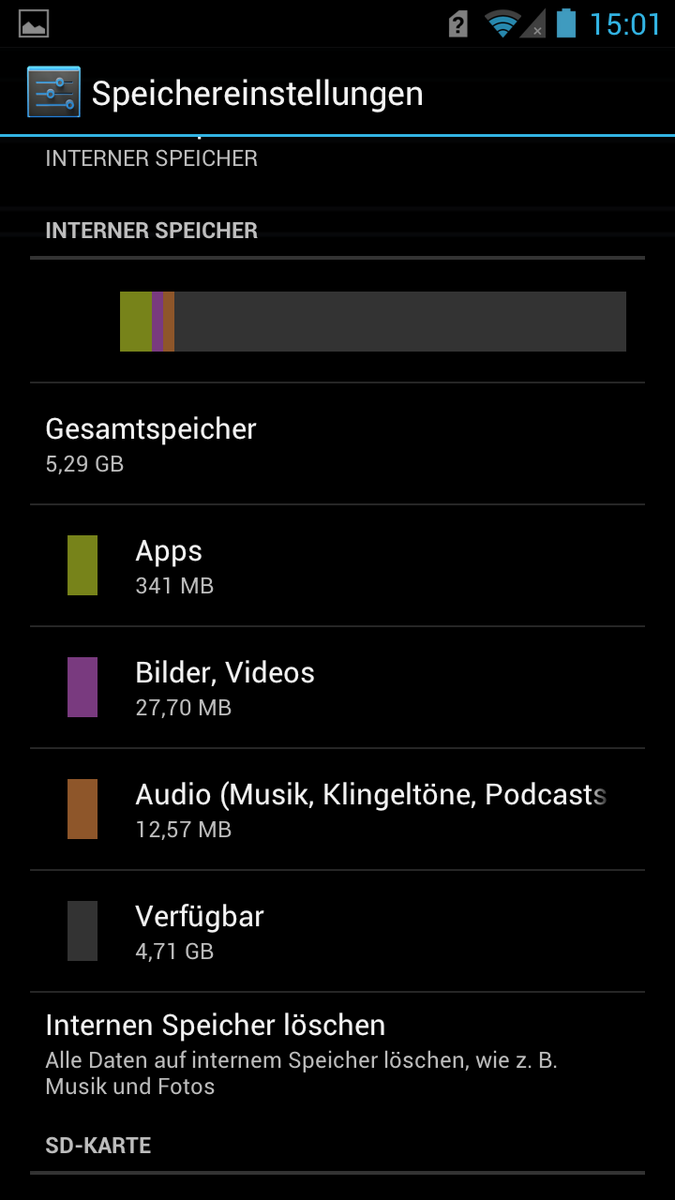The height and width of the screenshot is (1200, 675).
Task: Tap Internen Speicher löschen
Action: [x=337, y=1053]
